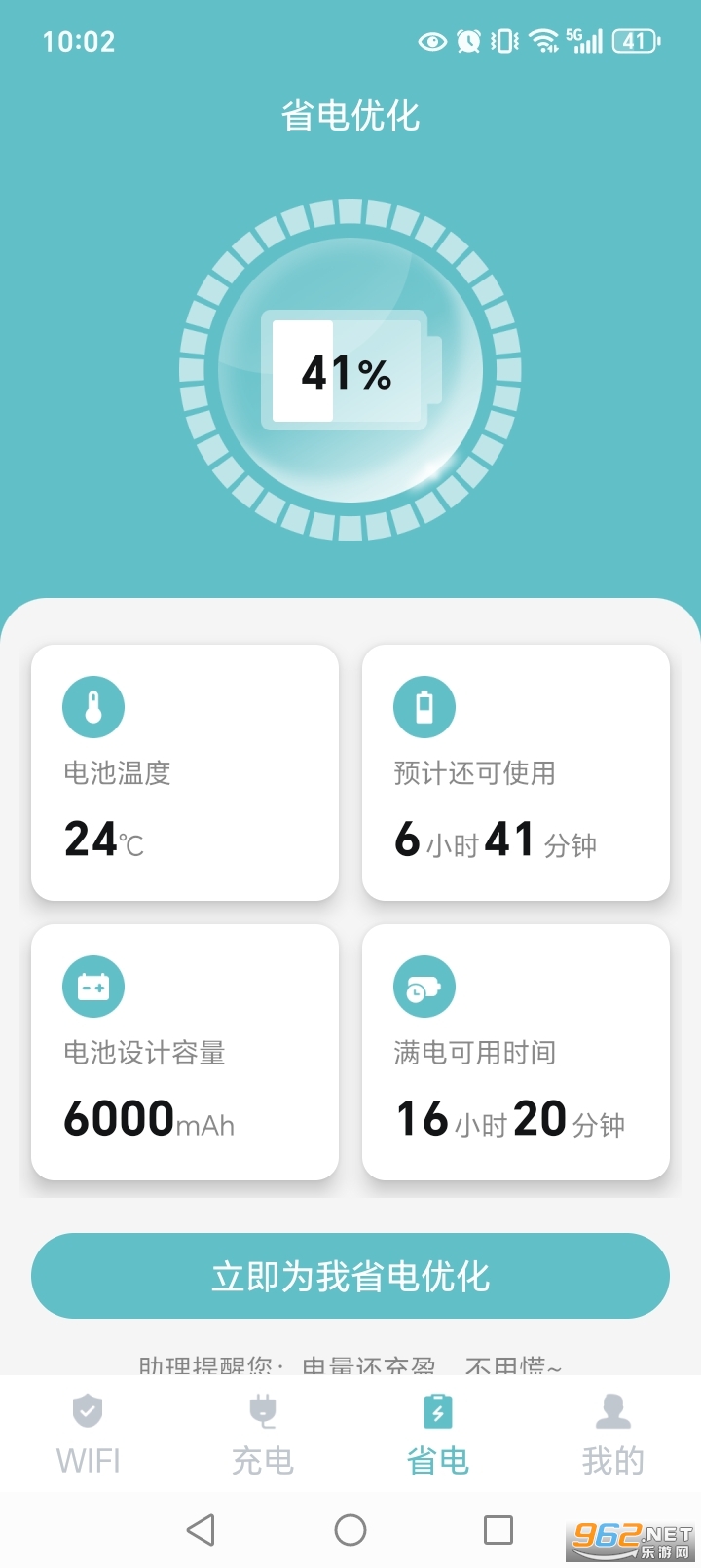The height and width of the screenshot is (1568, 701).
Task: Click the 962.NET watermark logo
Action: [631, 1537]
